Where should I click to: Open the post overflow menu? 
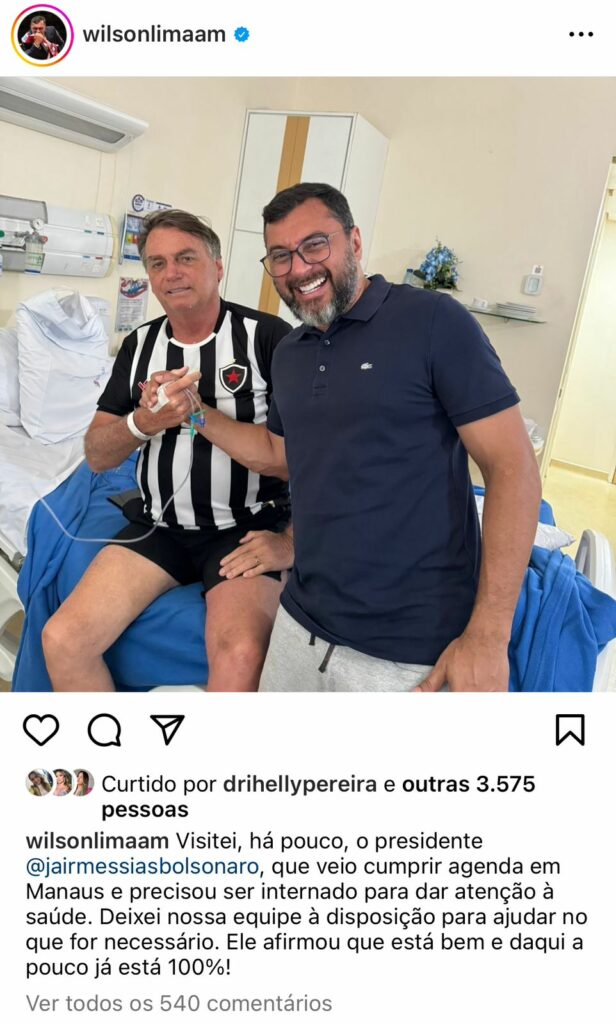[580, 35]
